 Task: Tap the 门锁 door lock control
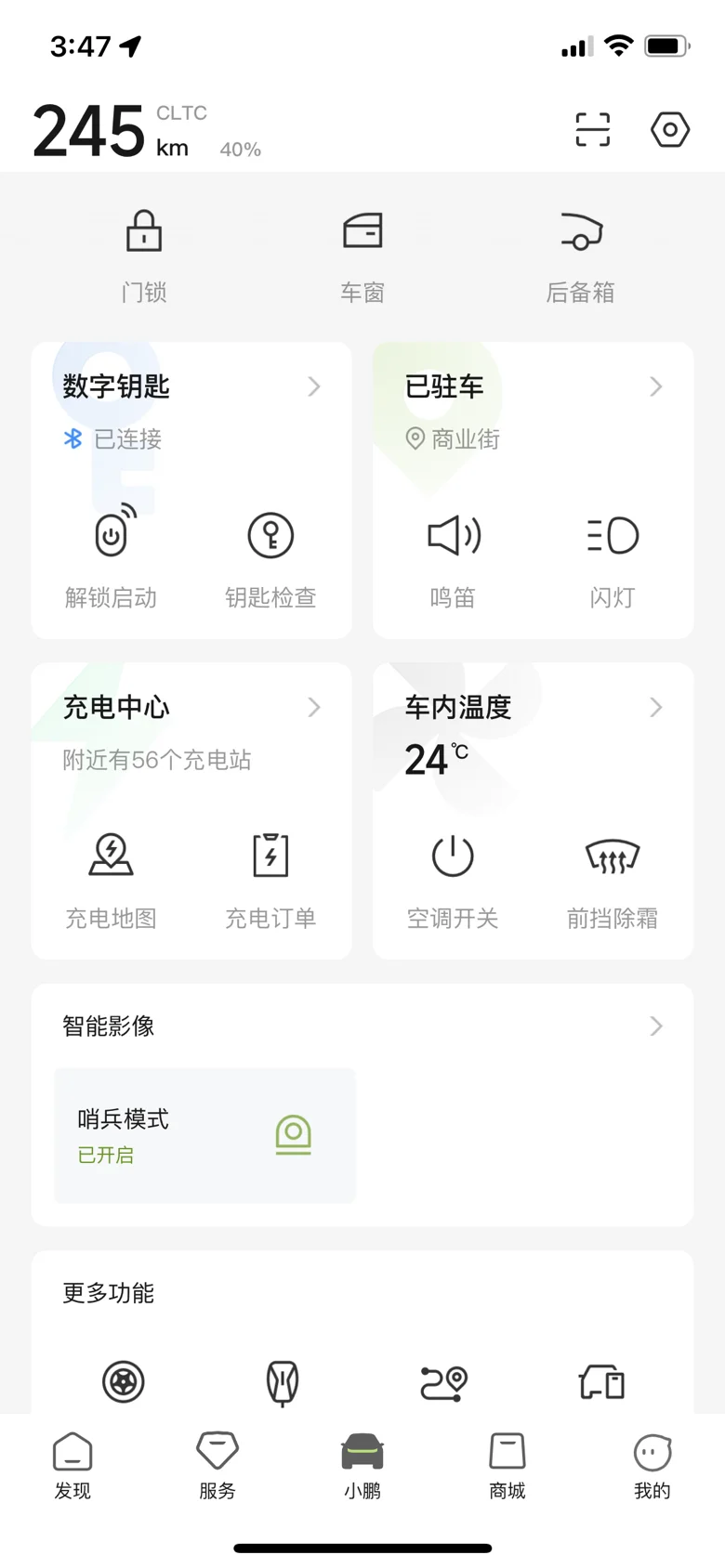pyautogui.click(x=144, y=256)
